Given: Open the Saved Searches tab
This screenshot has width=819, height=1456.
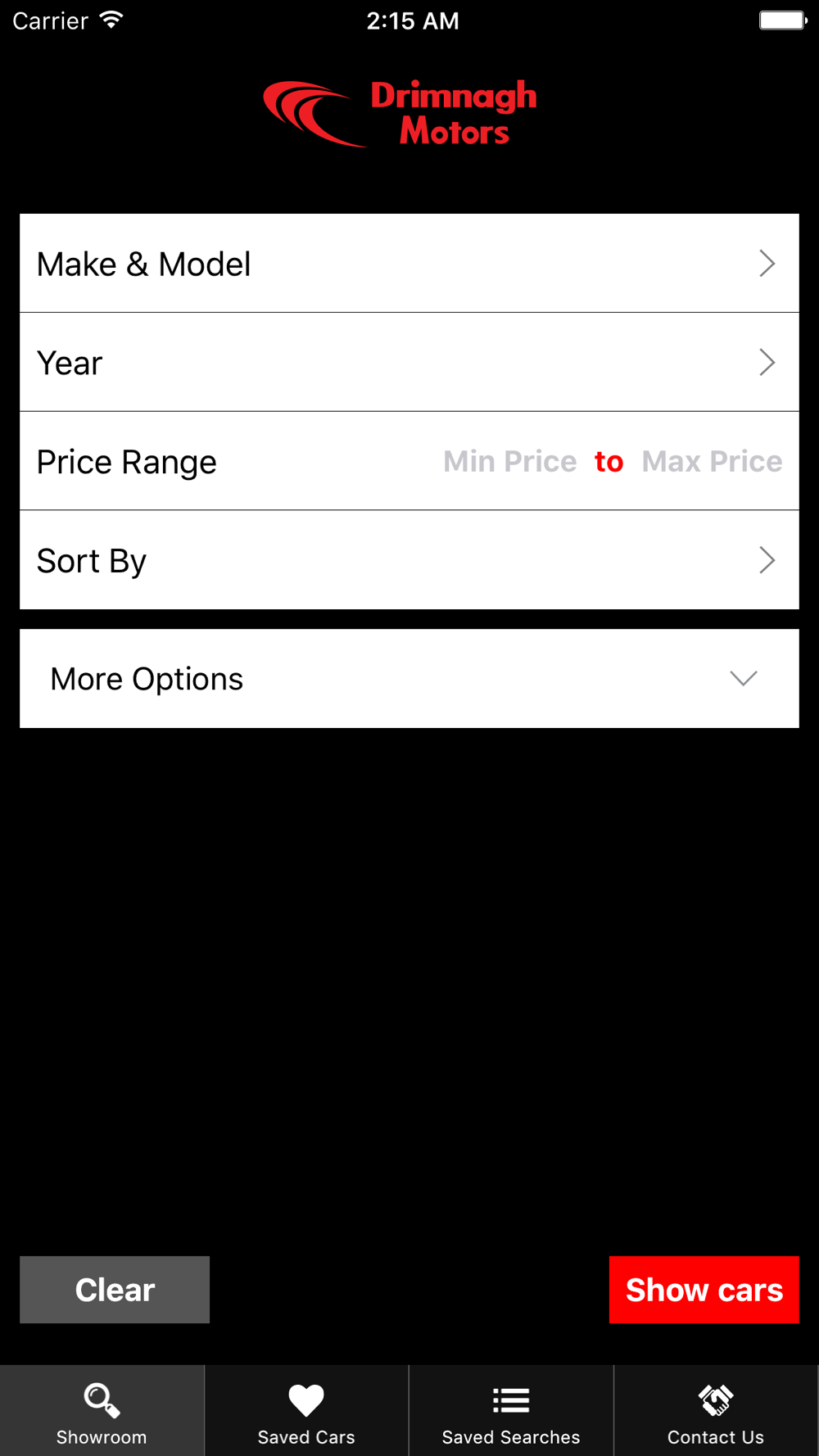Looking at the screenshot, I should (x=511, y=1411).
